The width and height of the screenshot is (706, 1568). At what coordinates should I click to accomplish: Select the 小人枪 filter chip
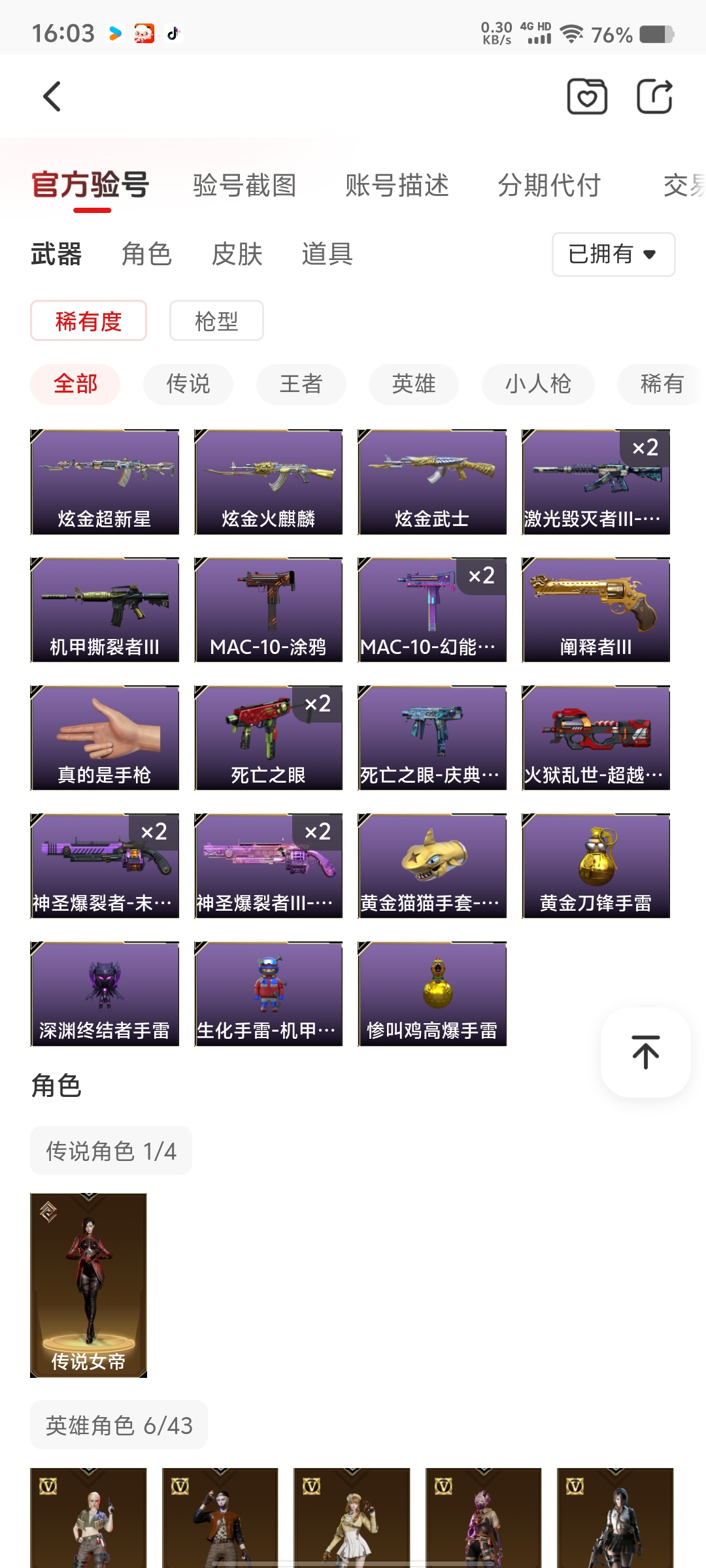point(538,384)
